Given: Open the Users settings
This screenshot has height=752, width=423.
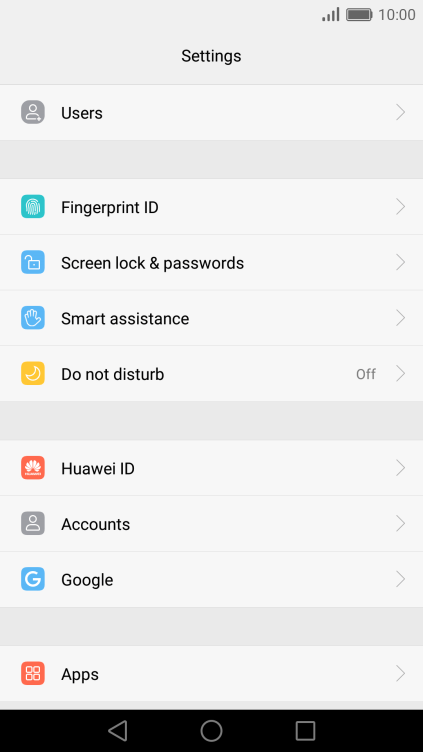Looking at the screenshot, I should coord(212,113).
